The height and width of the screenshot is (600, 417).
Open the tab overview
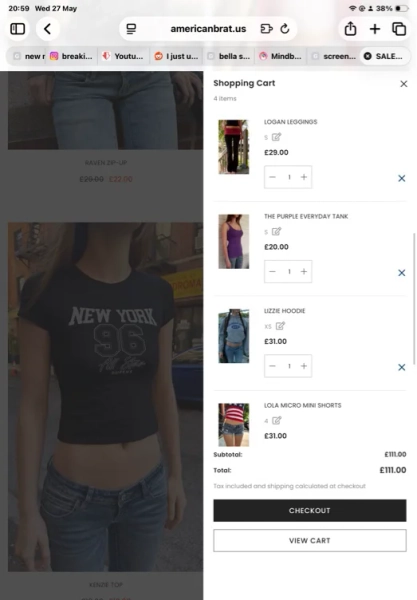[399, 29]
